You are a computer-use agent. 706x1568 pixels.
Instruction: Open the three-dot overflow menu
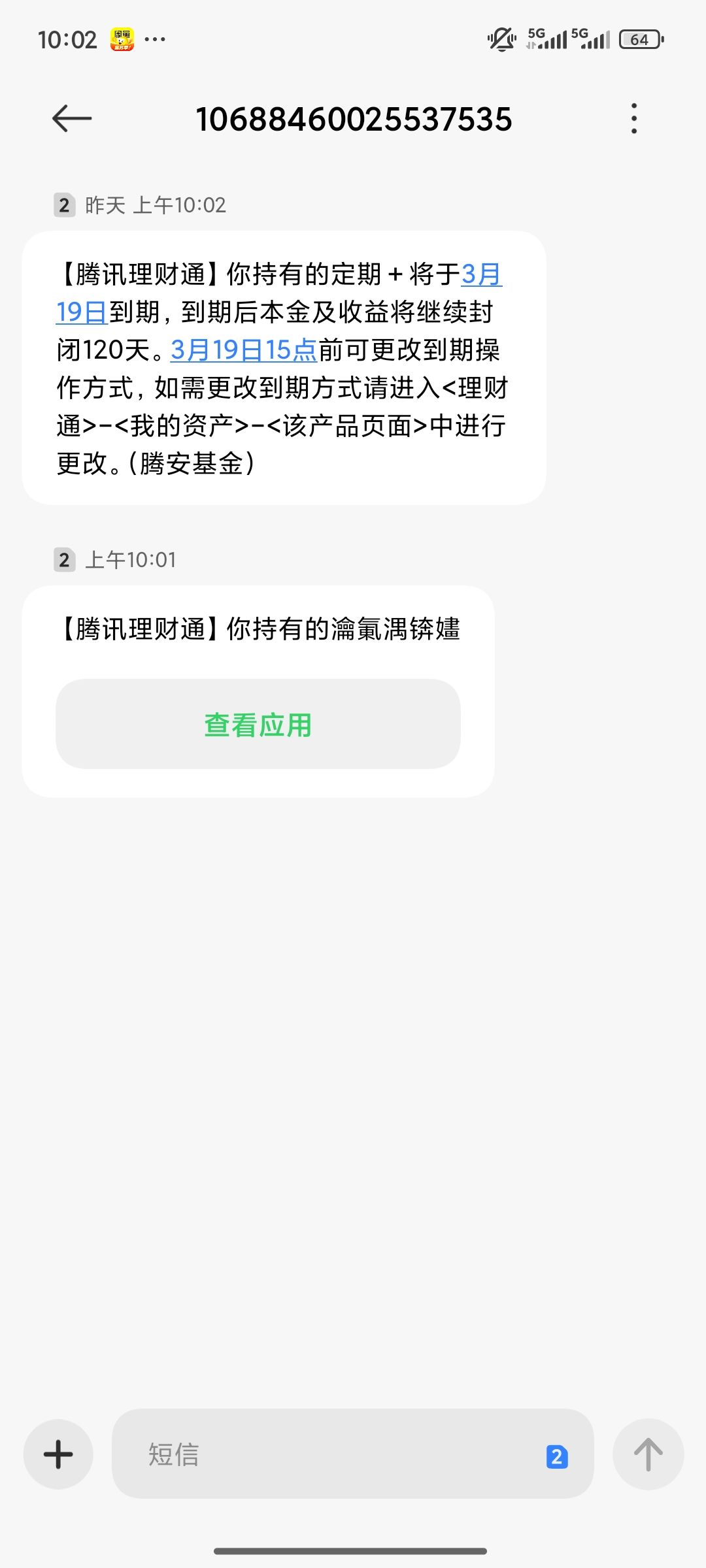point(633,119)
